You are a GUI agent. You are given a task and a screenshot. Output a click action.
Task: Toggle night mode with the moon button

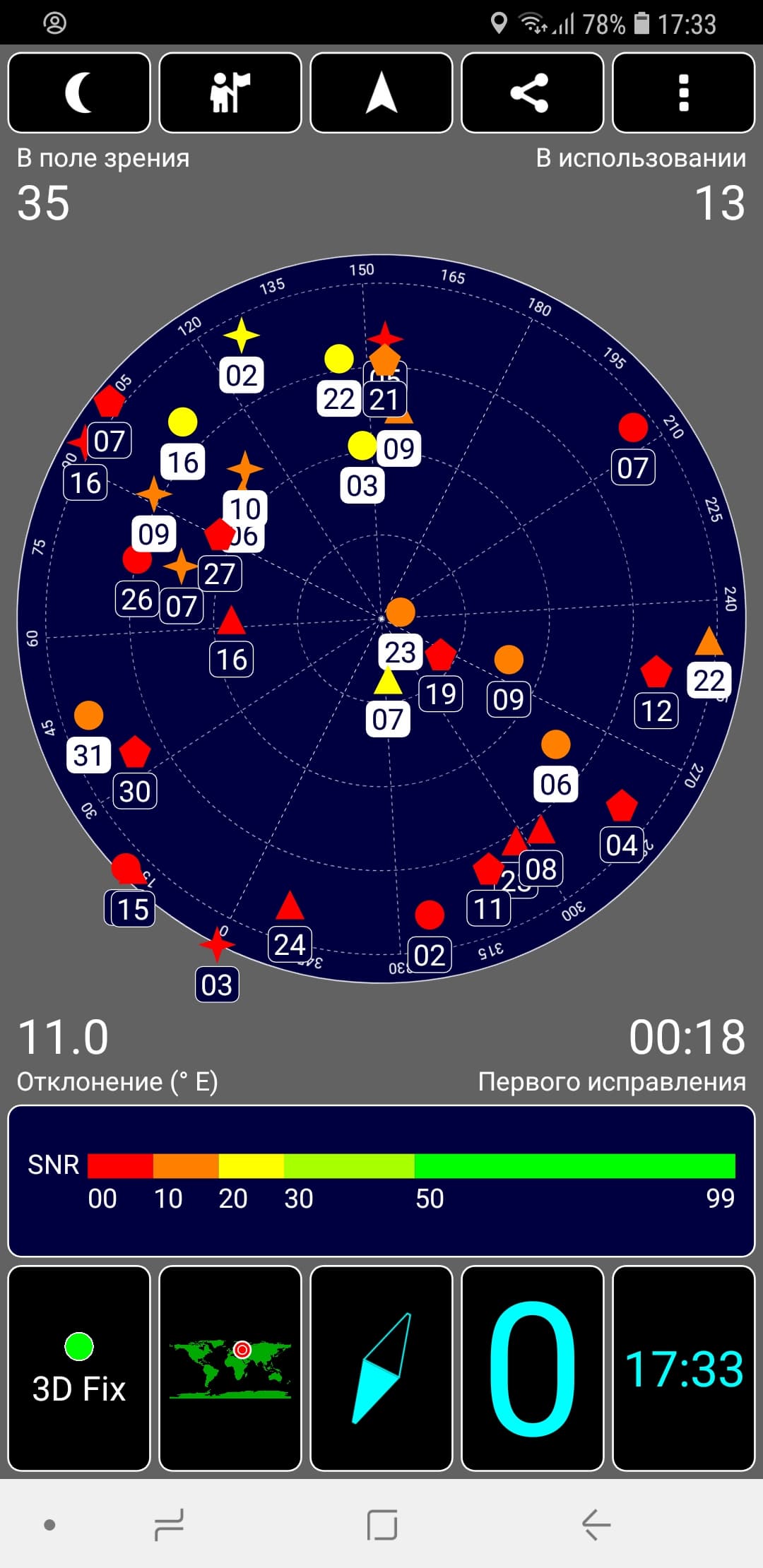point(79,93)
